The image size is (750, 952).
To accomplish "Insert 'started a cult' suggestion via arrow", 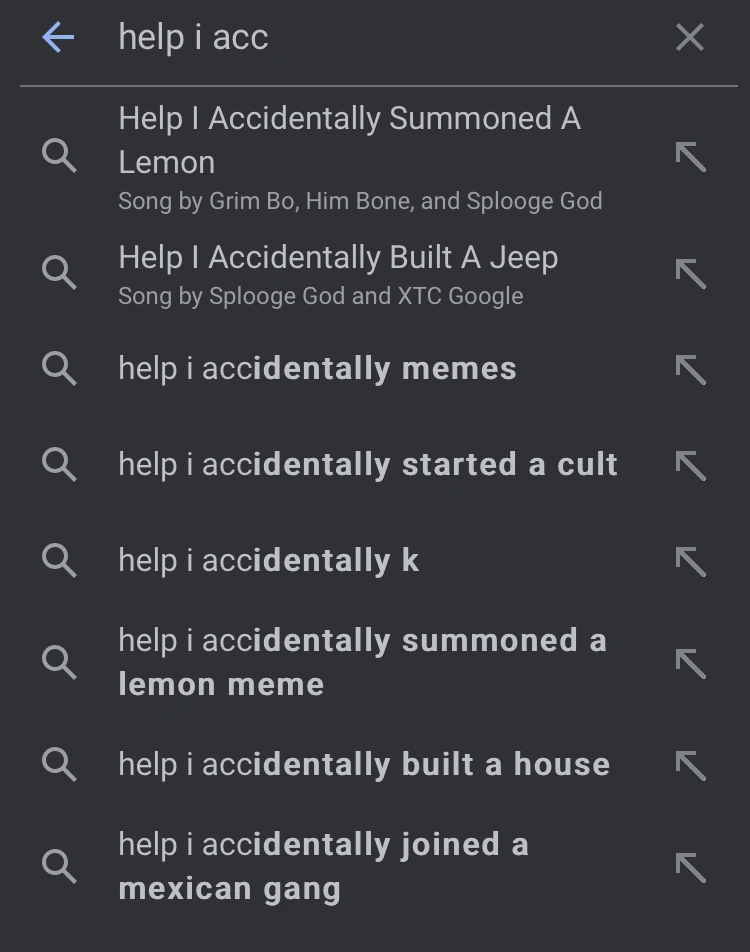I will [x=691, y=465].
